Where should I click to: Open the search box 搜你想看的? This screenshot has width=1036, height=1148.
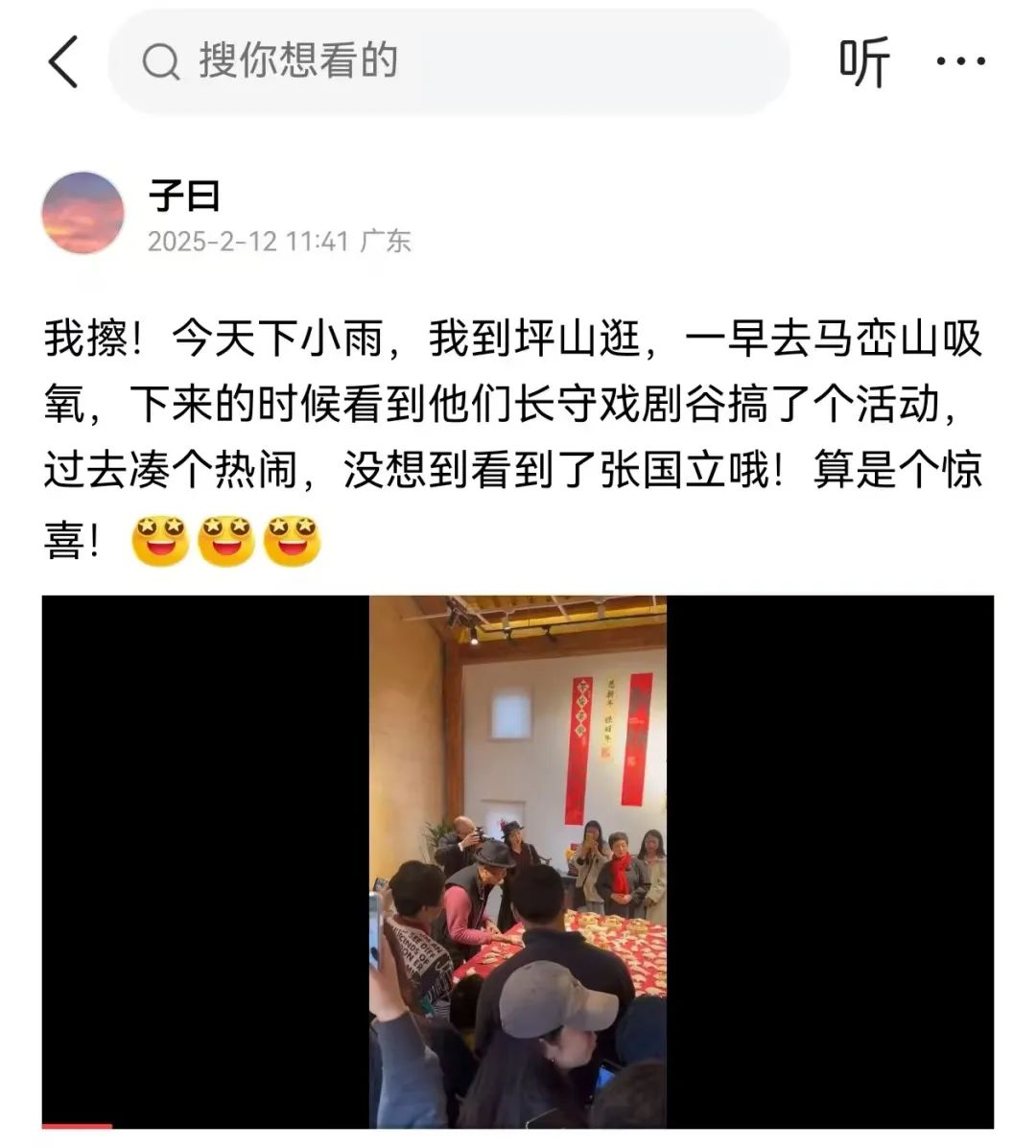[x=448, y=62]
